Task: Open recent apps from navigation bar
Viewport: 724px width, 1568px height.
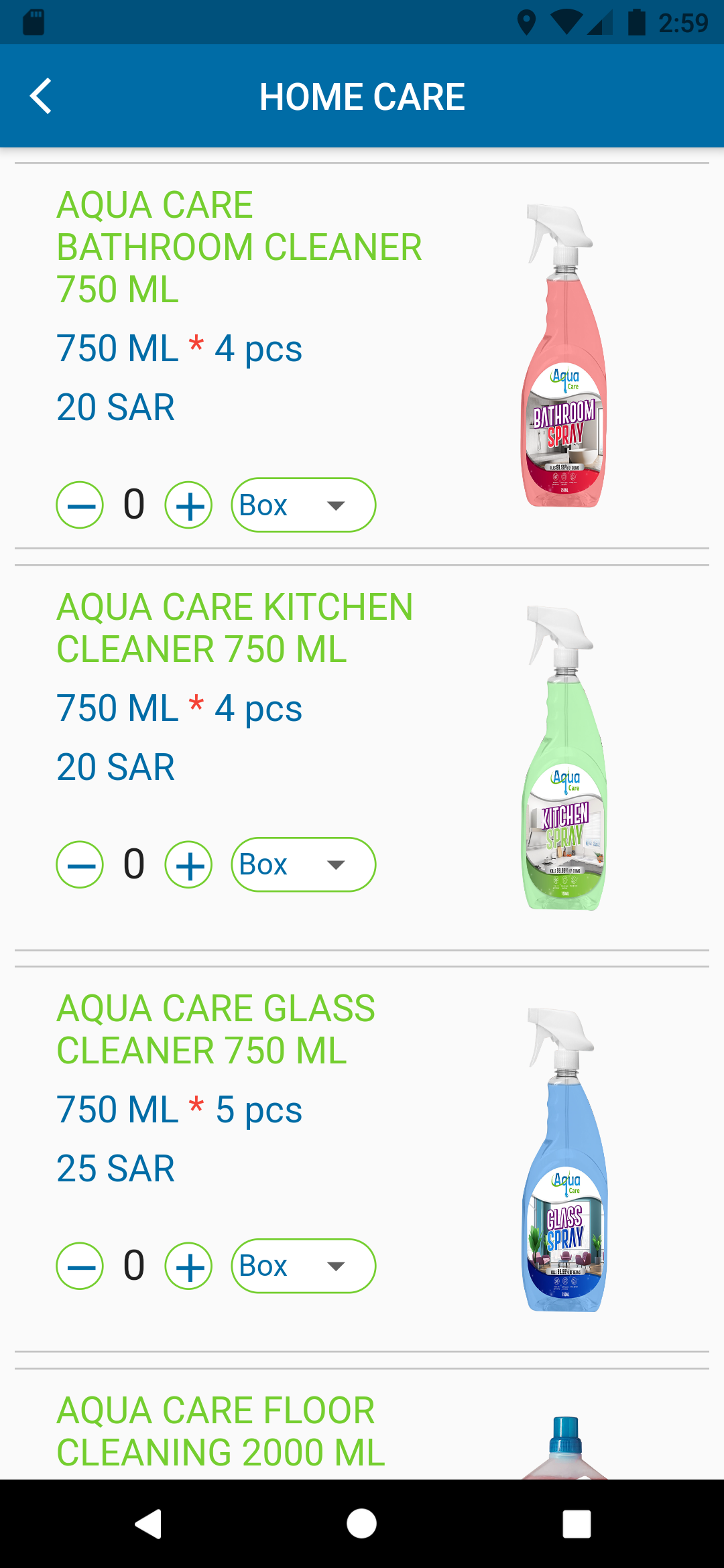Action: point(577,1524)
